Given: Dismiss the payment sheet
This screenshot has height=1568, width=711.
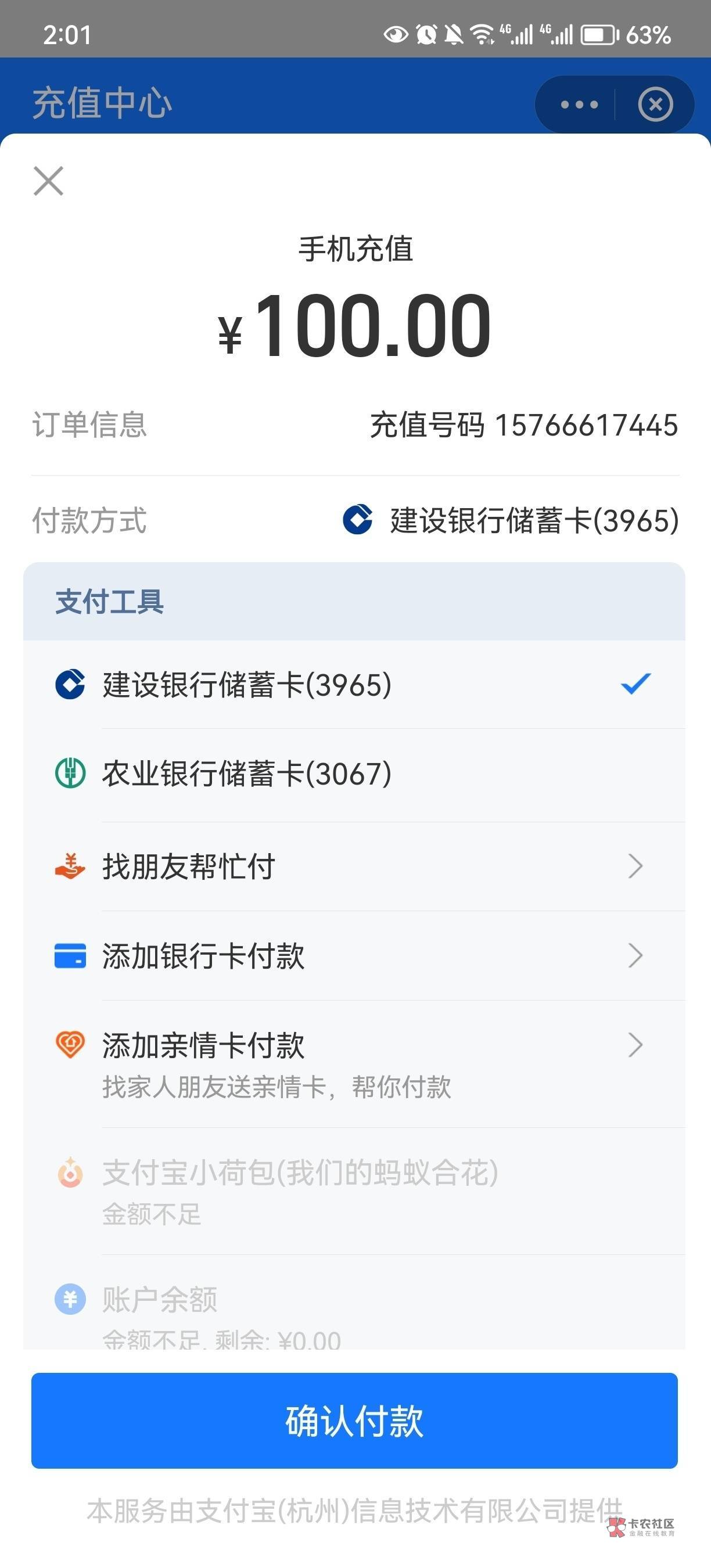Looking at the screenshot, I should [49, 181].
